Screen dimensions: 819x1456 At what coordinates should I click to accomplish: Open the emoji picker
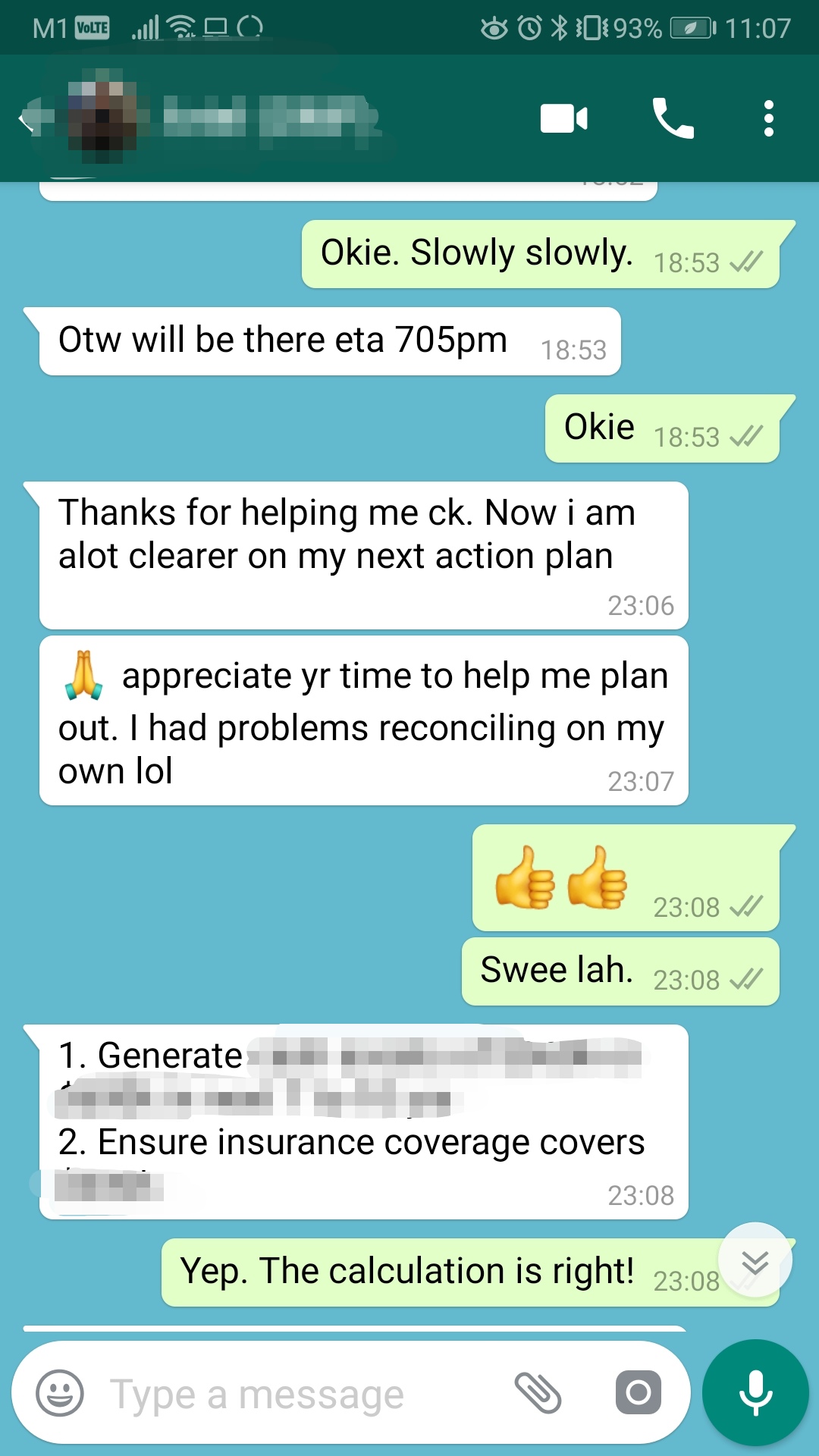(60, 1393)
